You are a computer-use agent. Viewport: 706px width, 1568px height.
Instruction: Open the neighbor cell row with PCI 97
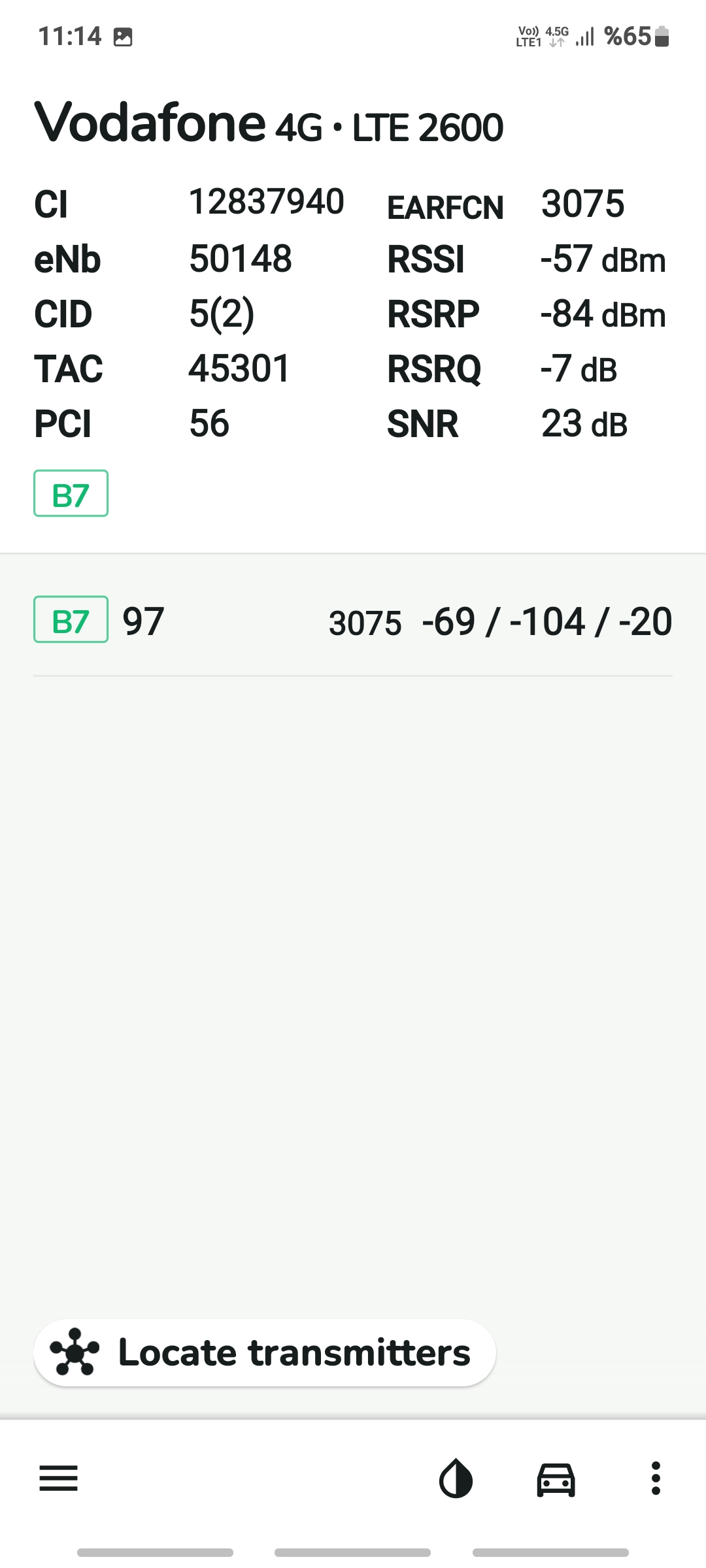pyautogui.click(x=353, y=621)
